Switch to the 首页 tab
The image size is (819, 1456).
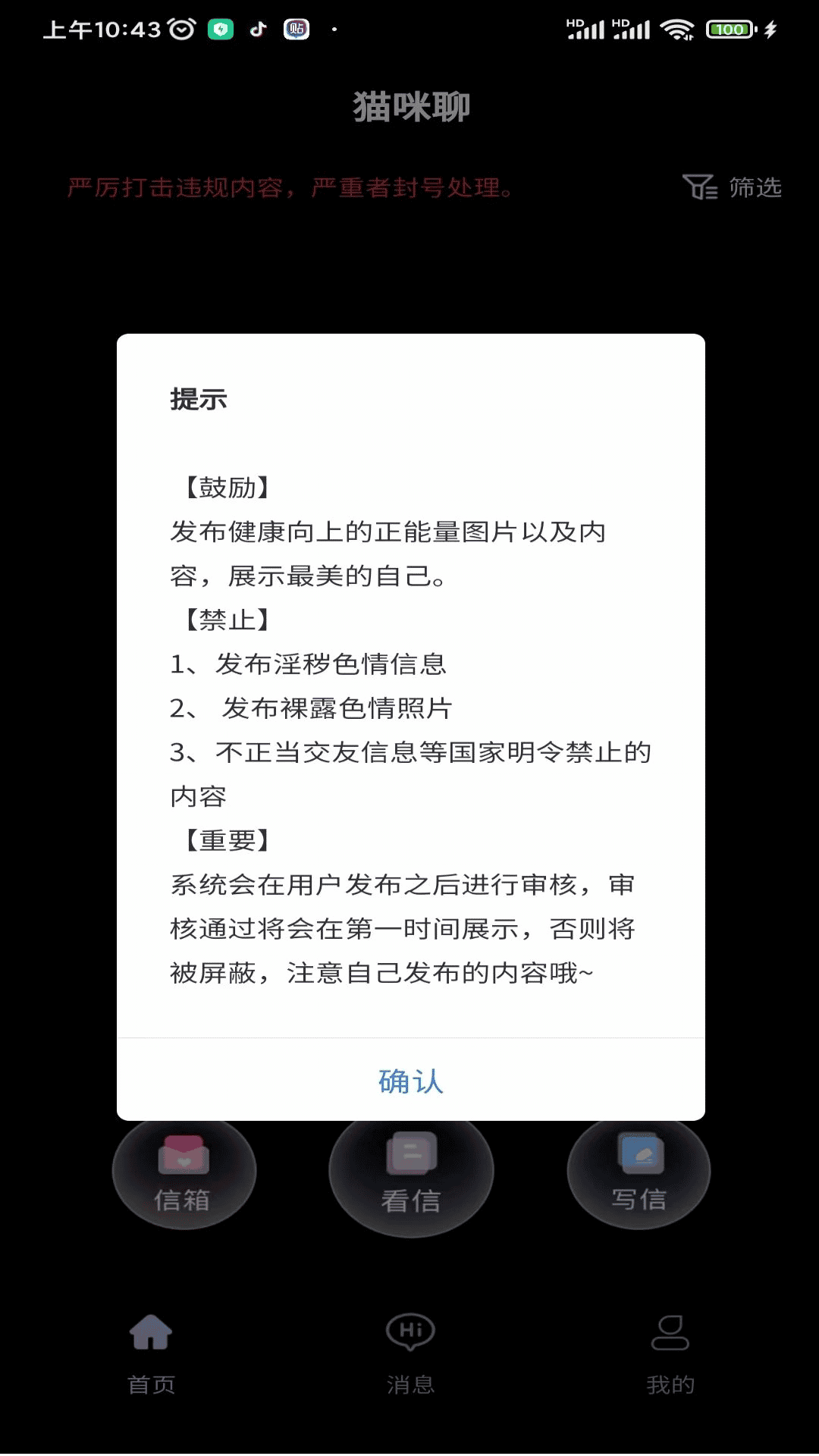pos(151,1354)
